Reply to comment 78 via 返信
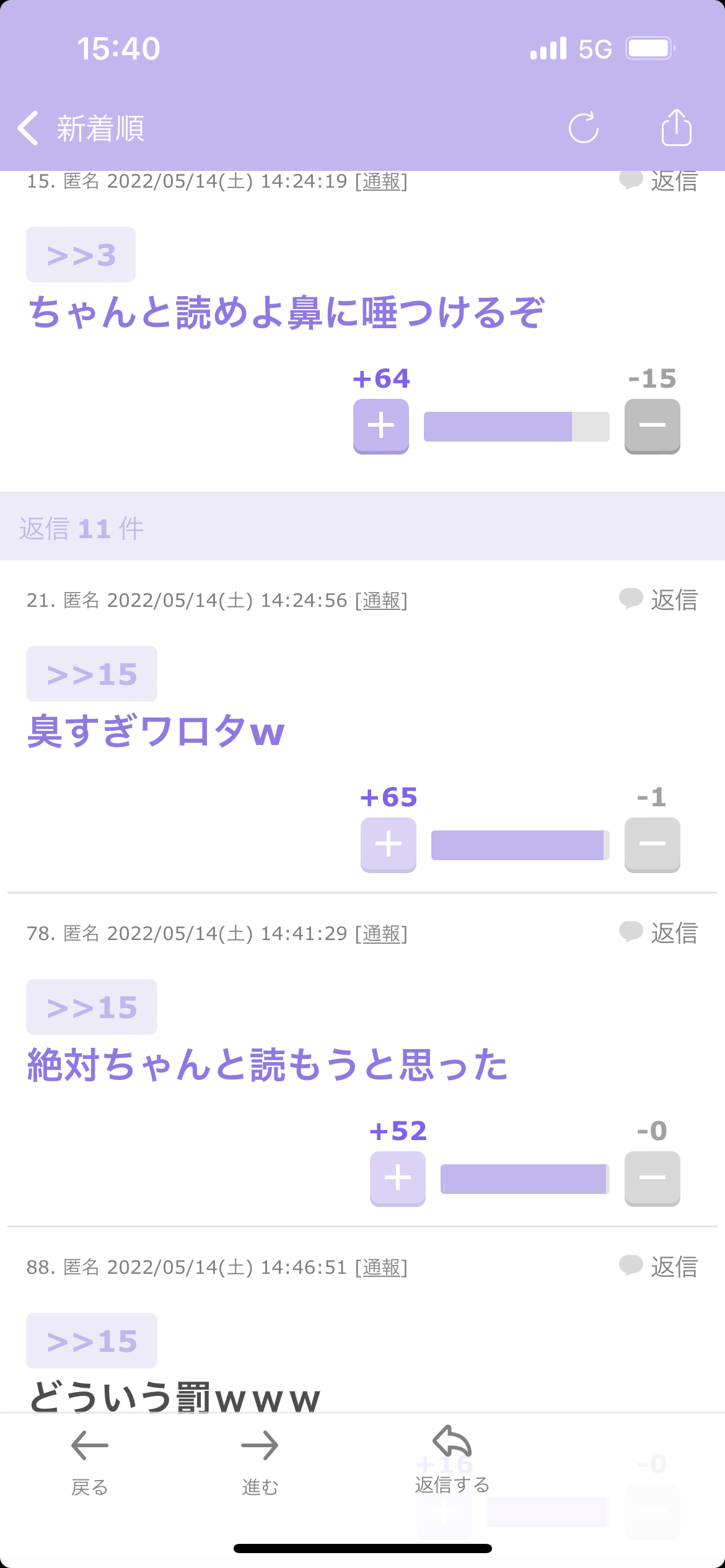 (x=659, y=933)
